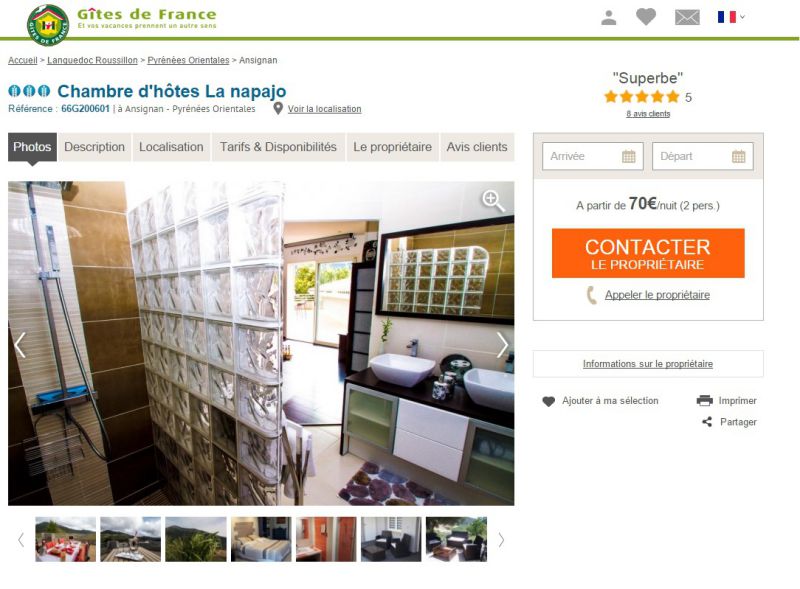Open the user account icon
The height and width of the screenshot is (589, 800).
[x=608, y=17]
